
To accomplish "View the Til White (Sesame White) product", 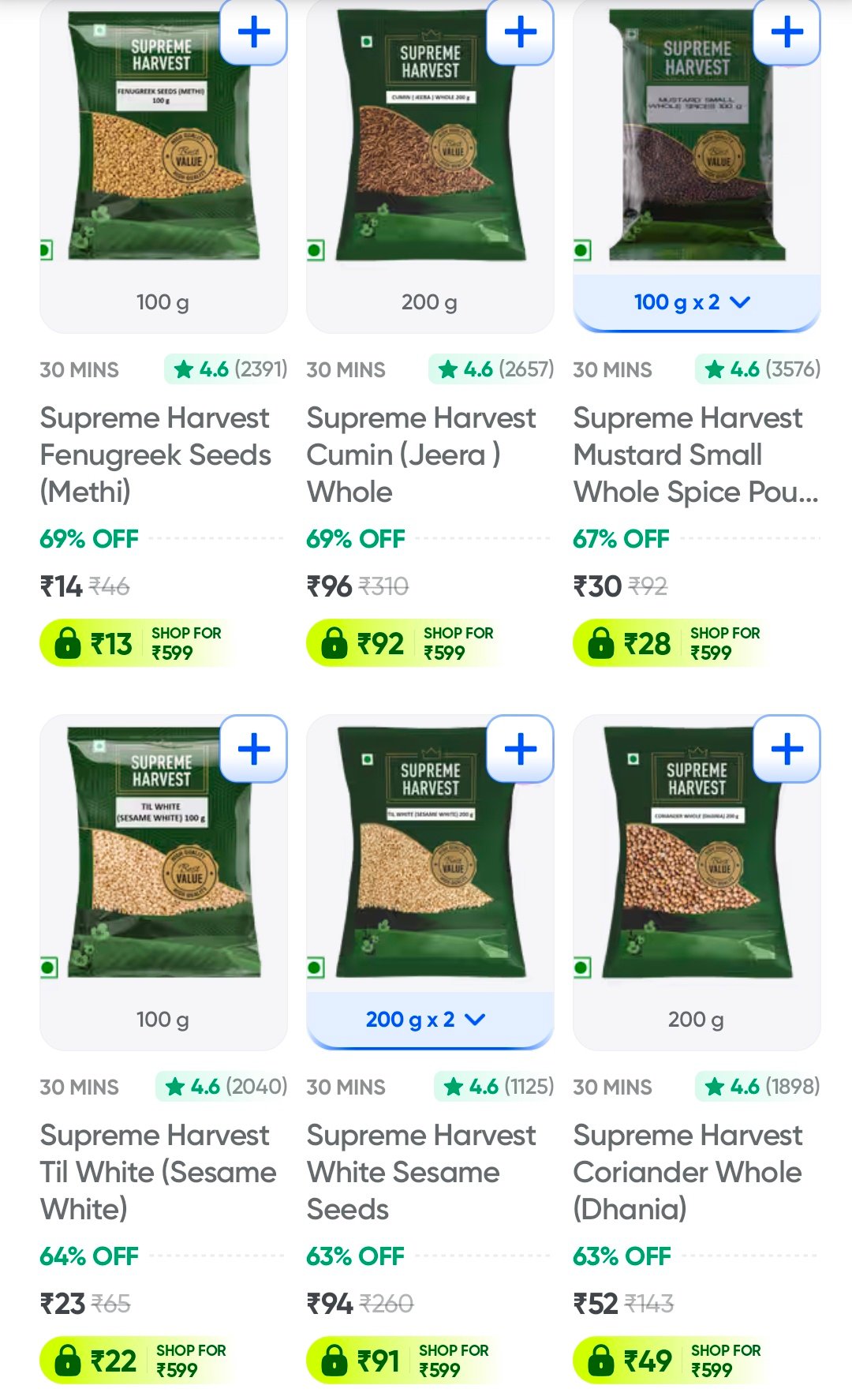I will (x=159, y=1172).
